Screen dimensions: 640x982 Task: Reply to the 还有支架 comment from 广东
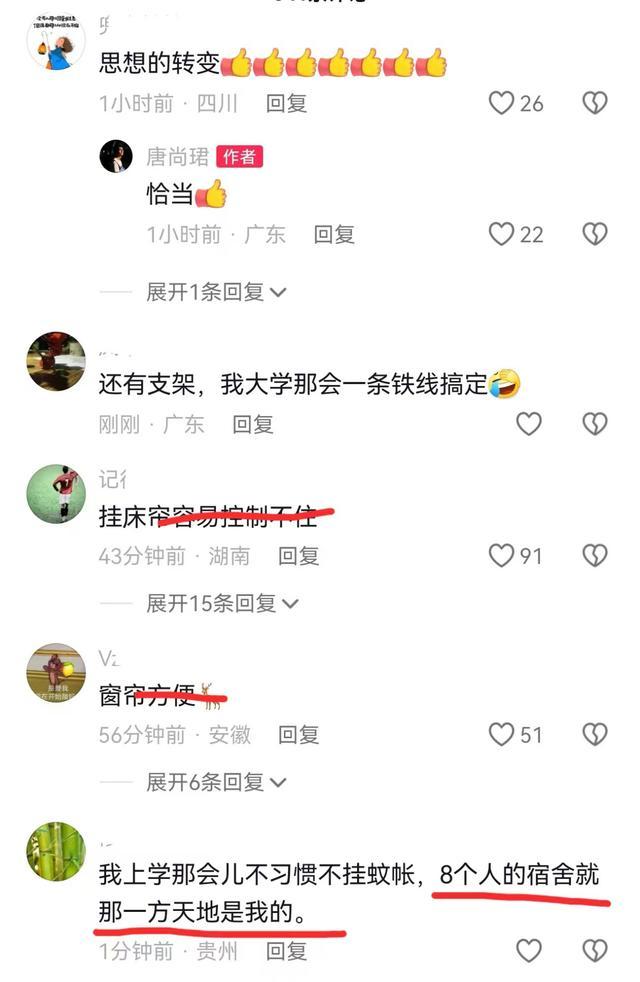pos(252,423)
